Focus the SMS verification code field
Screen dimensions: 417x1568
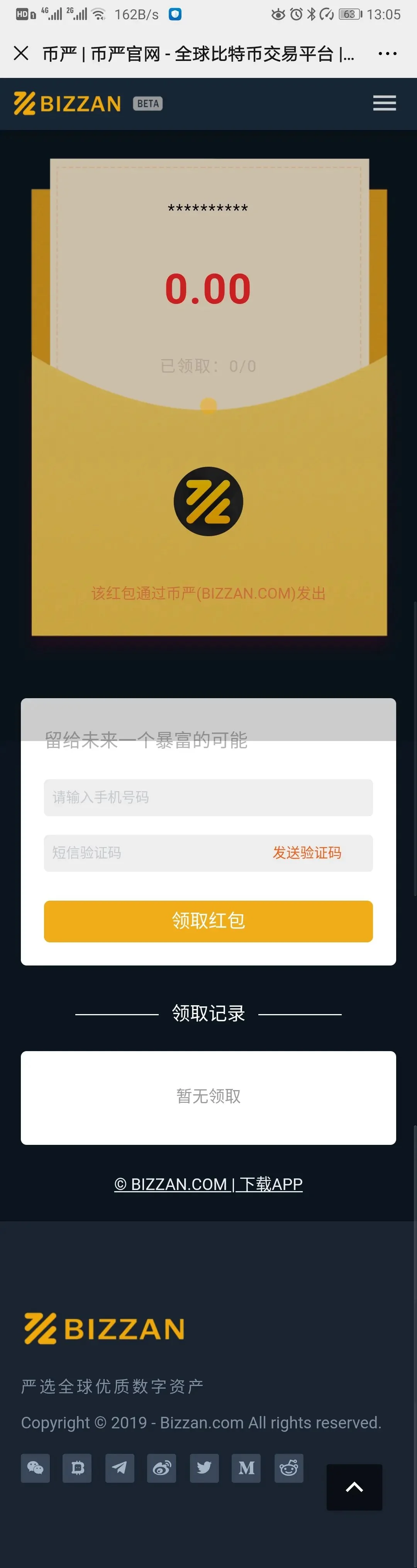tap(153, 853)
